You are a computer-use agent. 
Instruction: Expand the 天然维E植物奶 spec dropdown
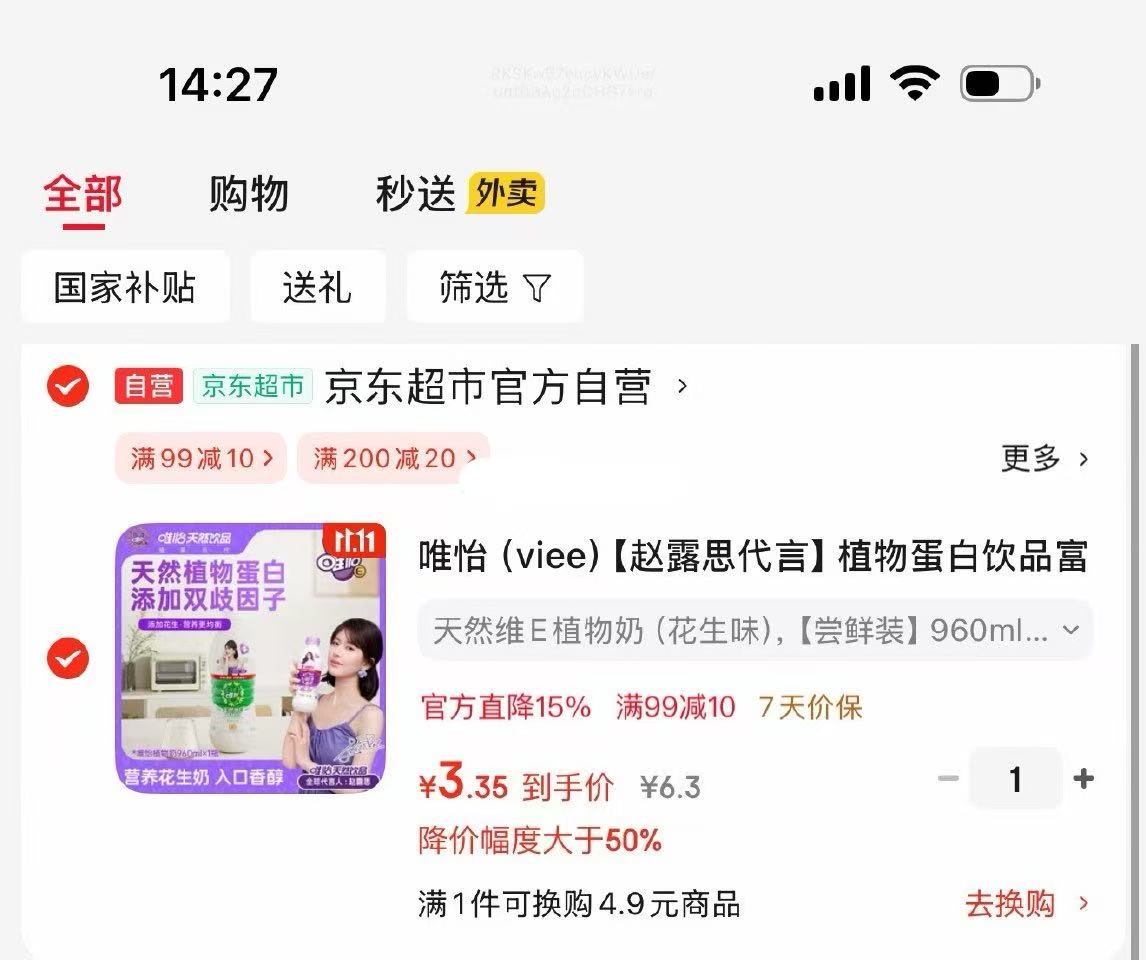click(755, 631)
